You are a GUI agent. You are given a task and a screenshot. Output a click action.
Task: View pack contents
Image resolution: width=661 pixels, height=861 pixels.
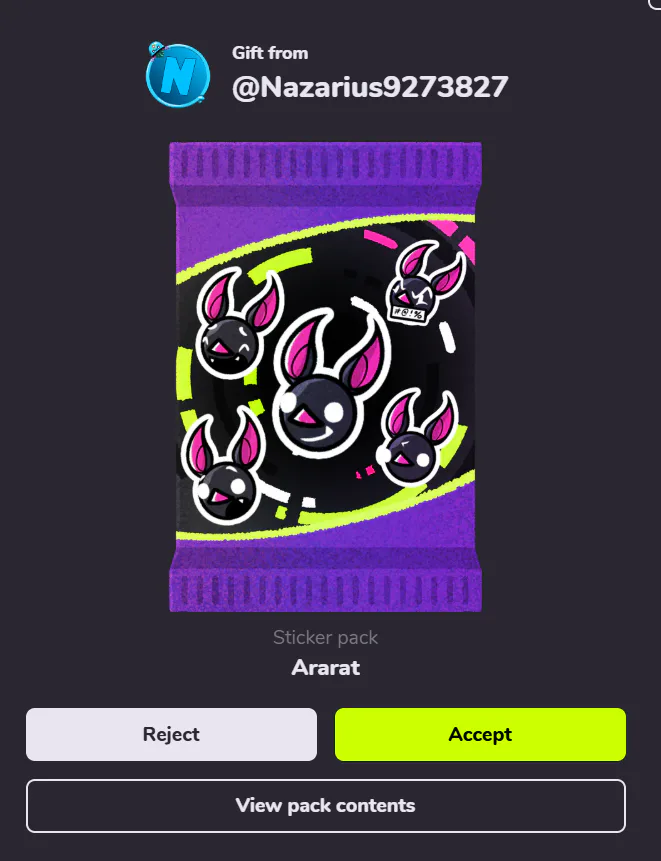(325, 805)
